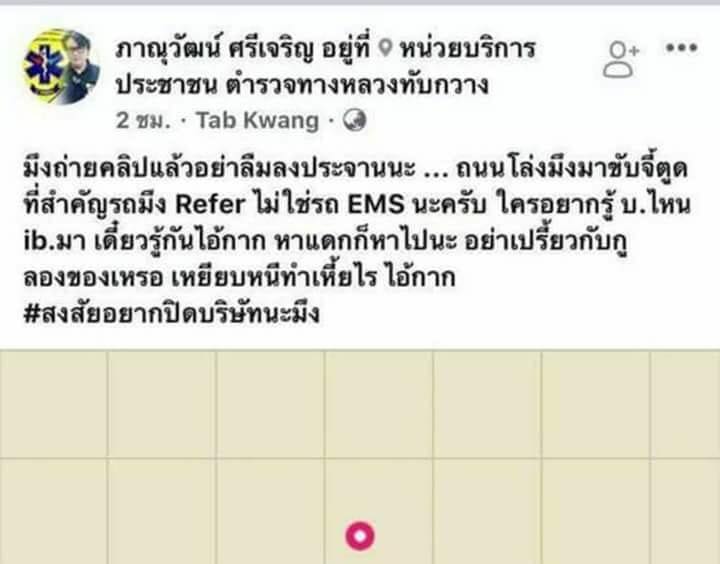Tap the add friend icon

coord(622,59)
